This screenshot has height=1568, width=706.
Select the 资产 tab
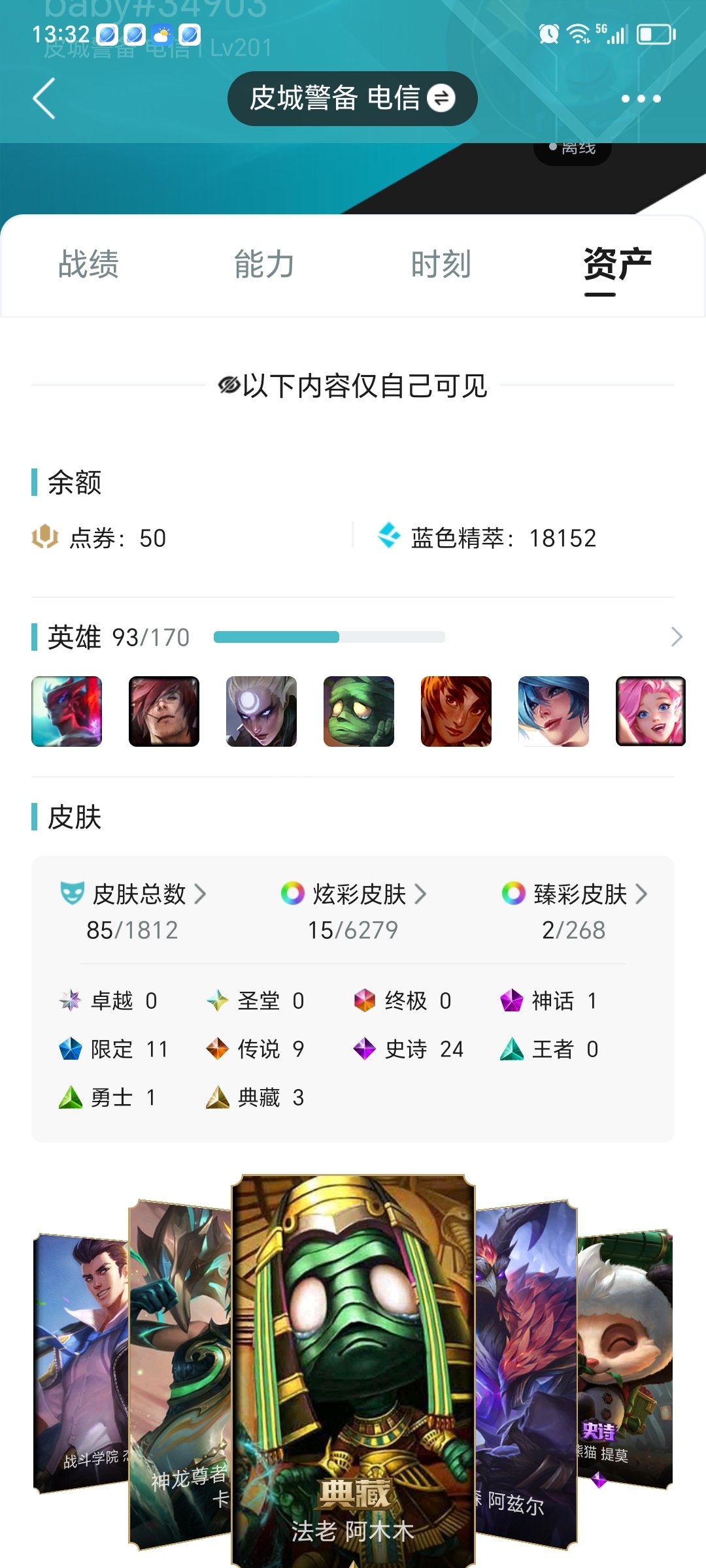(x=618, y=265)
